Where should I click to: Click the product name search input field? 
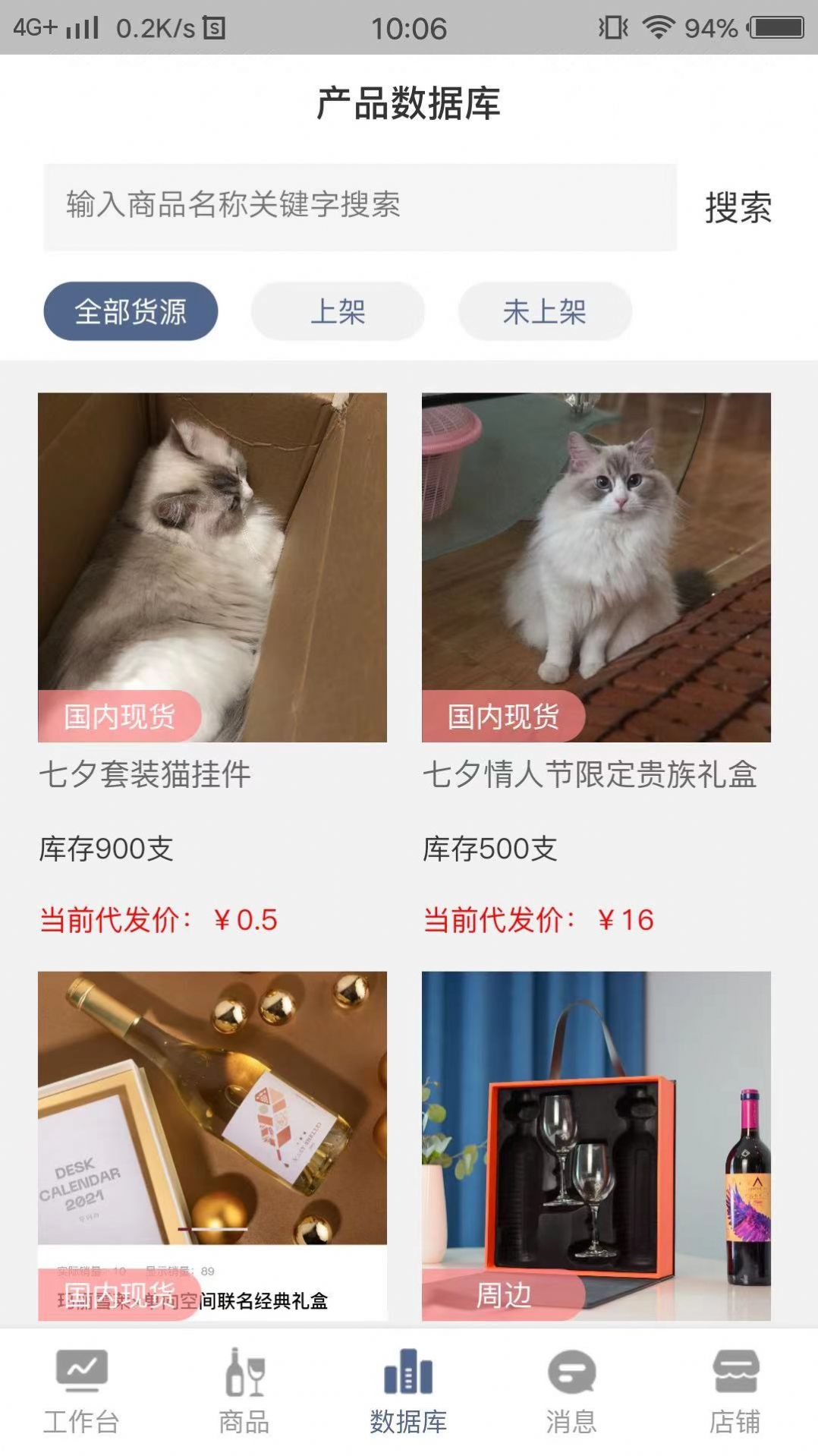[x=360, y=206]
